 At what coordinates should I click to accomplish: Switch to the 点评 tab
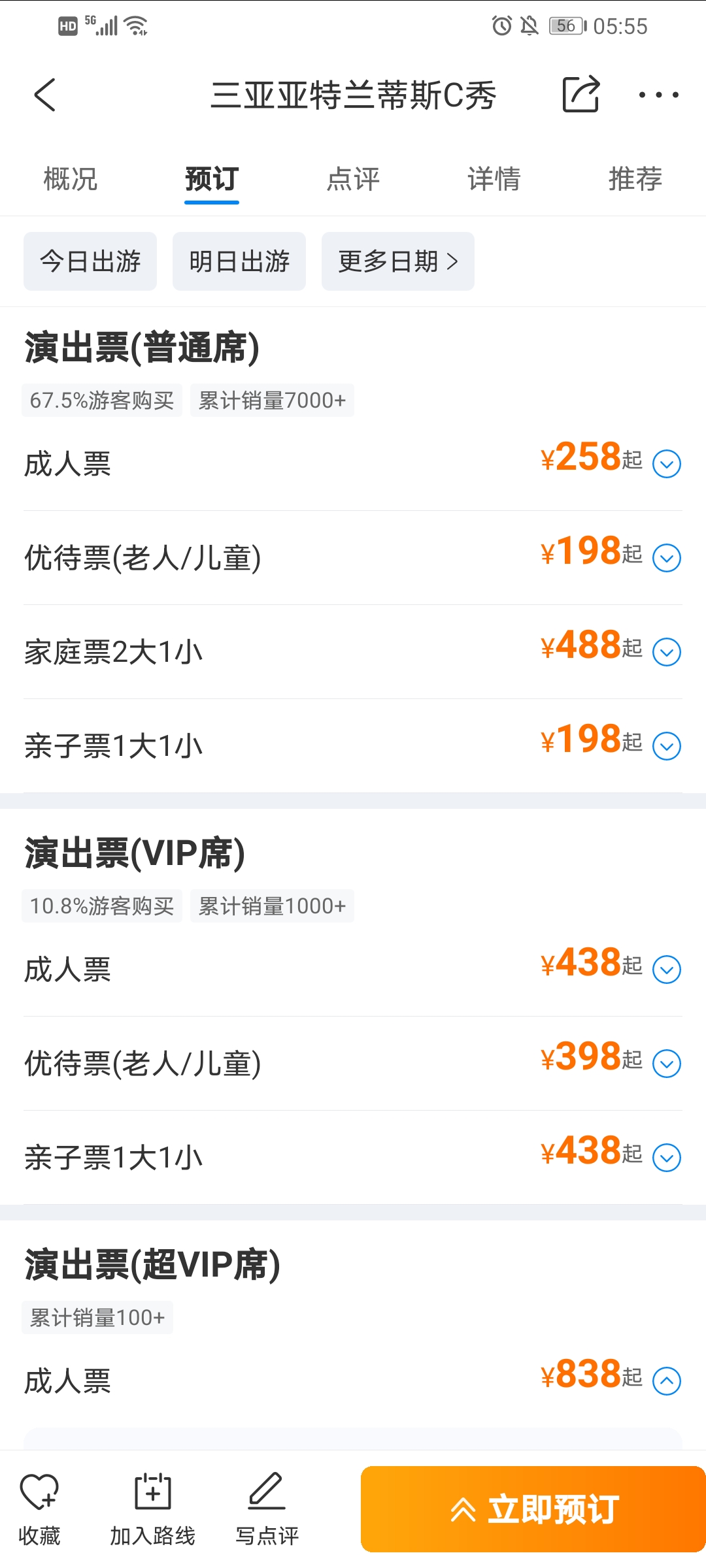(353, 179)
